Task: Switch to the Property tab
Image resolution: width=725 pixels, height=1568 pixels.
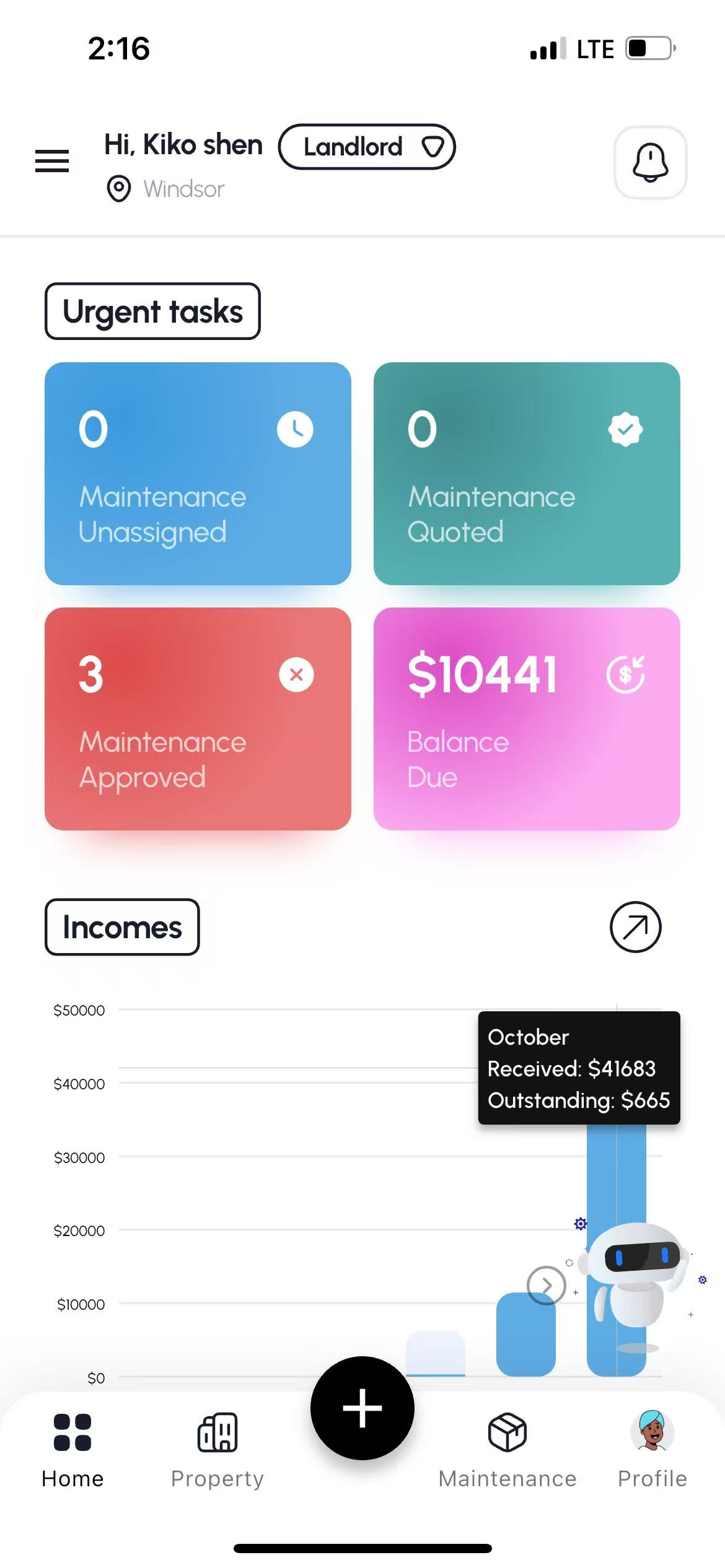Action: coord(217,1449)
